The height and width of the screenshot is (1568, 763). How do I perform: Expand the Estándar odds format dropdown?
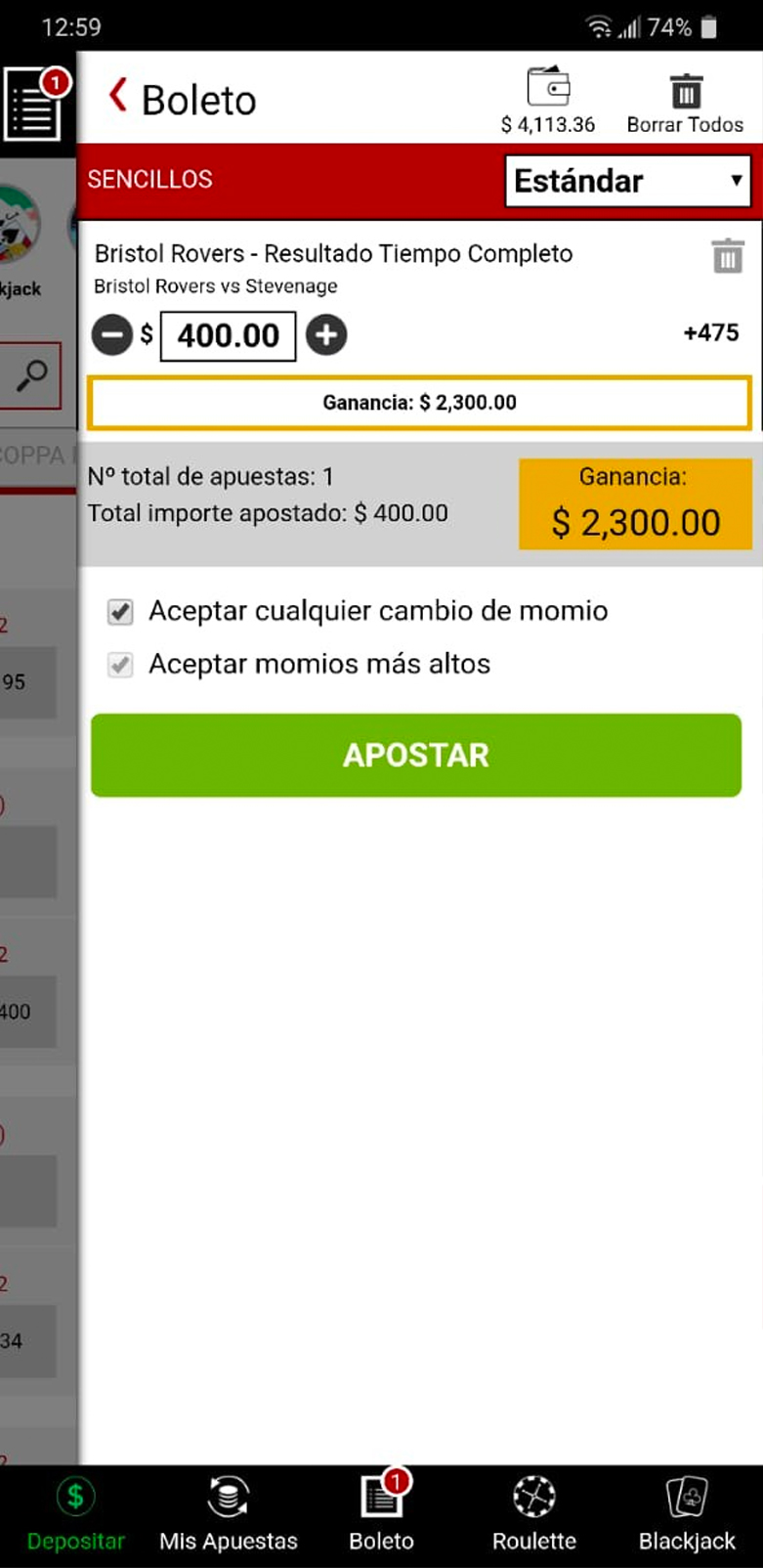coord(628,181)
